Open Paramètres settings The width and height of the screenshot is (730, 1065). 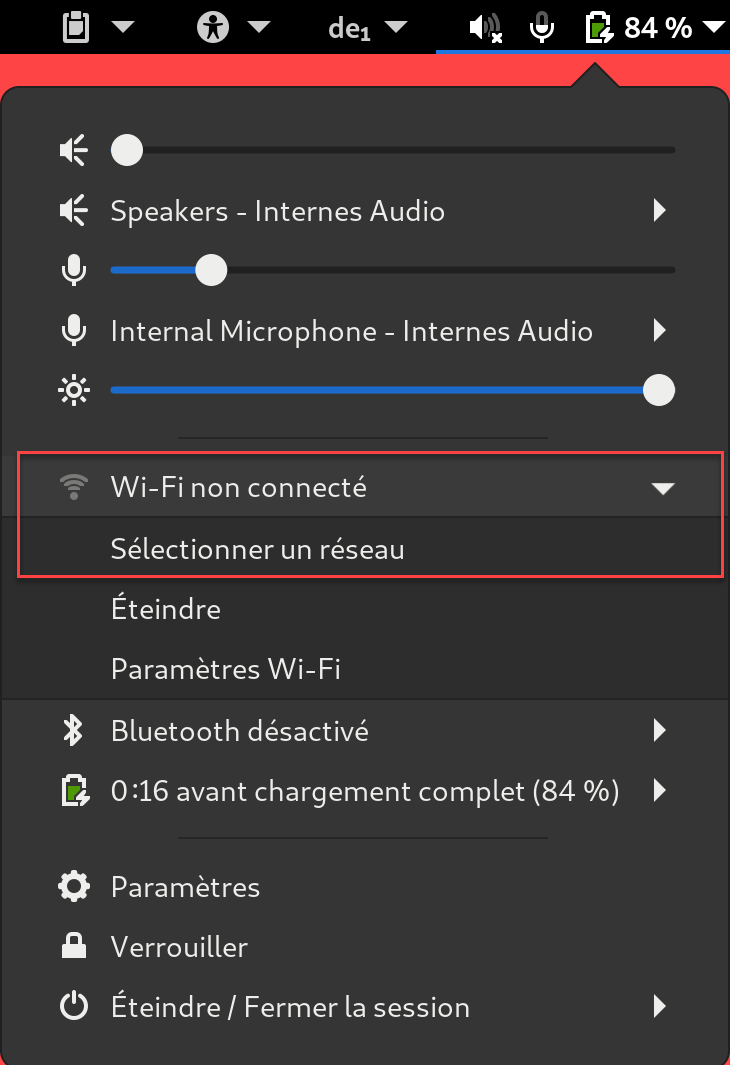[185, 887]
